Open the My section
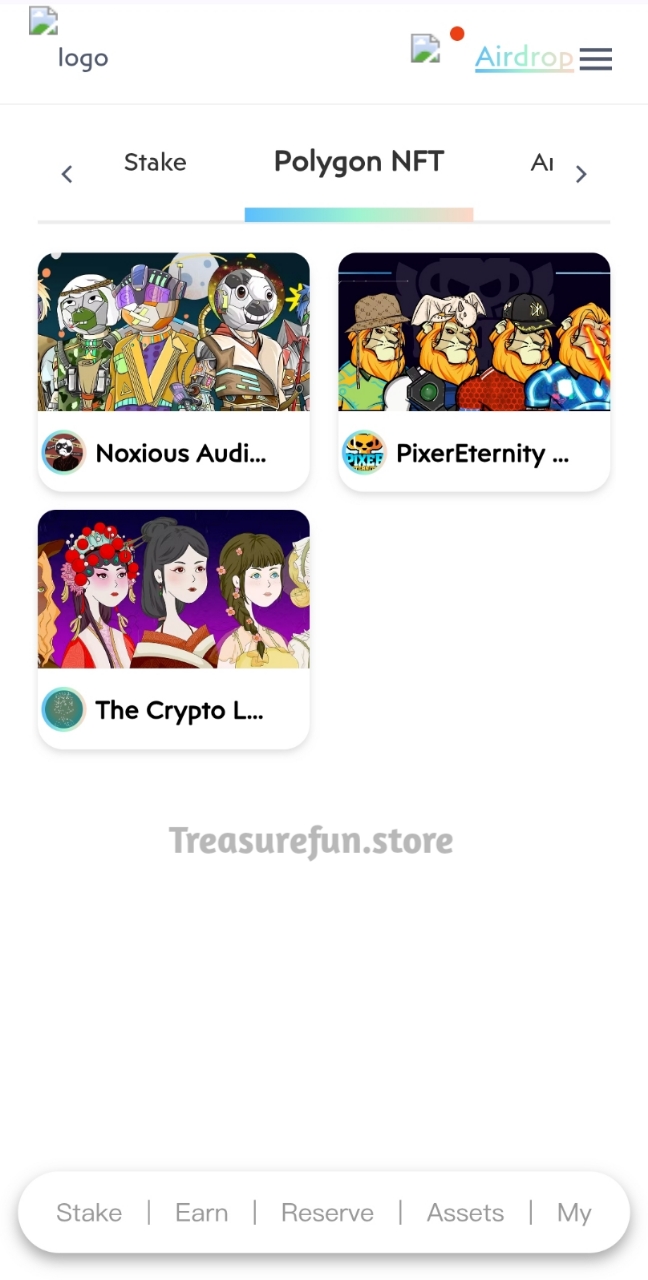Image resolution: width=648 pixels, height=1280 pixels. [x=574, y=1213]
